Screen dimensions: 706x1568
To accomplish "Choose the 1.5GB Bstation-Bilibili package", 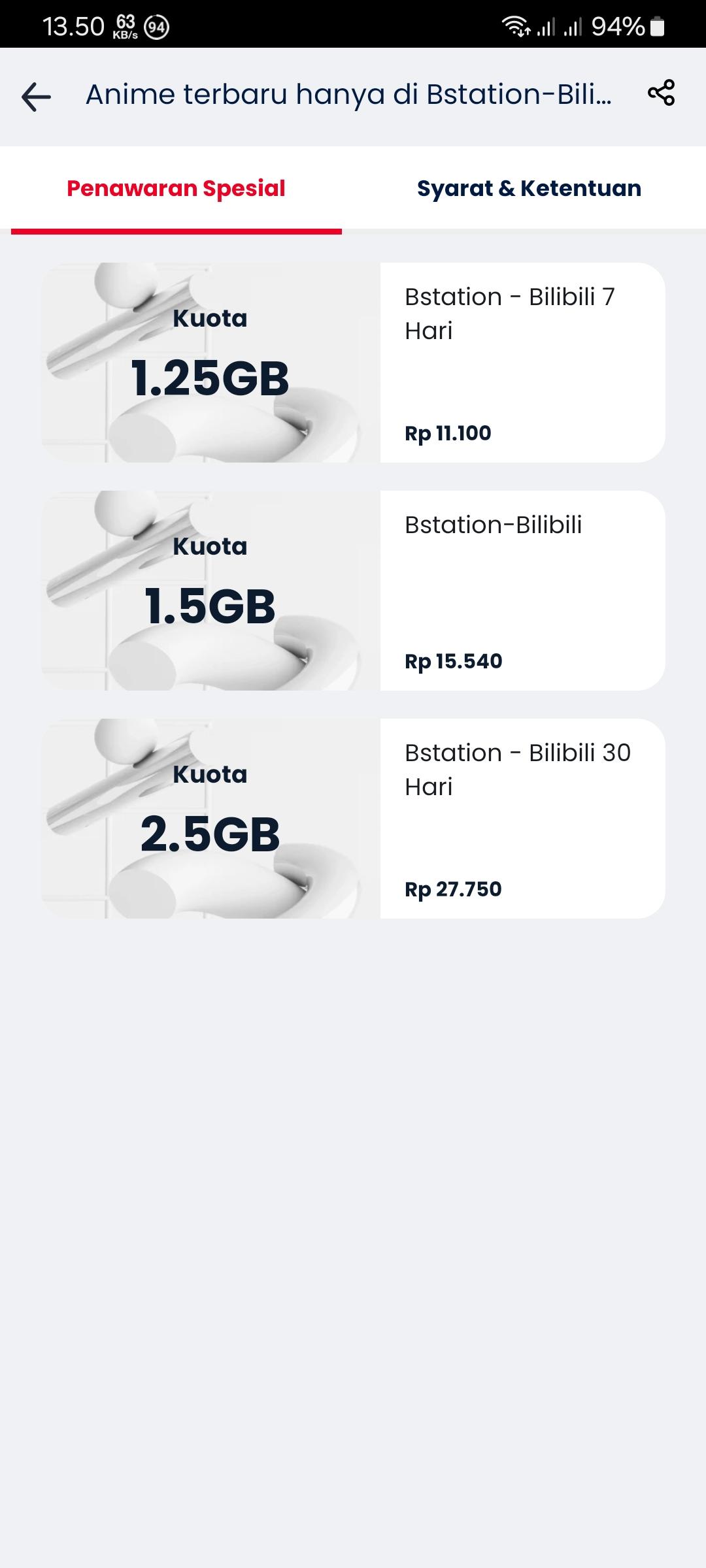I will pyautogui.click(x=353, y=591).
